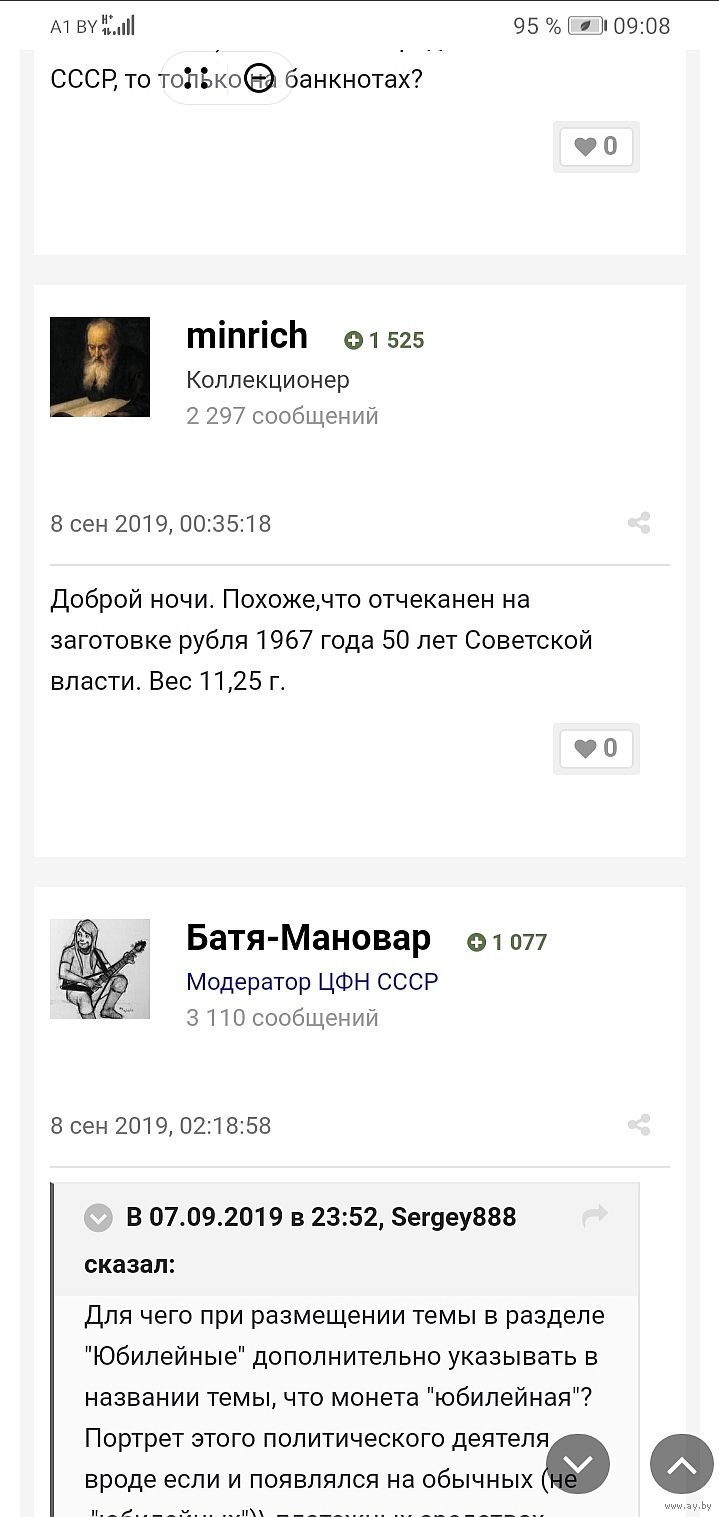This screenshot has width=719, height=1517.
Task: Open Батя-Мановар's avatar
Action: pyautogui.click(x=100, y=969)
